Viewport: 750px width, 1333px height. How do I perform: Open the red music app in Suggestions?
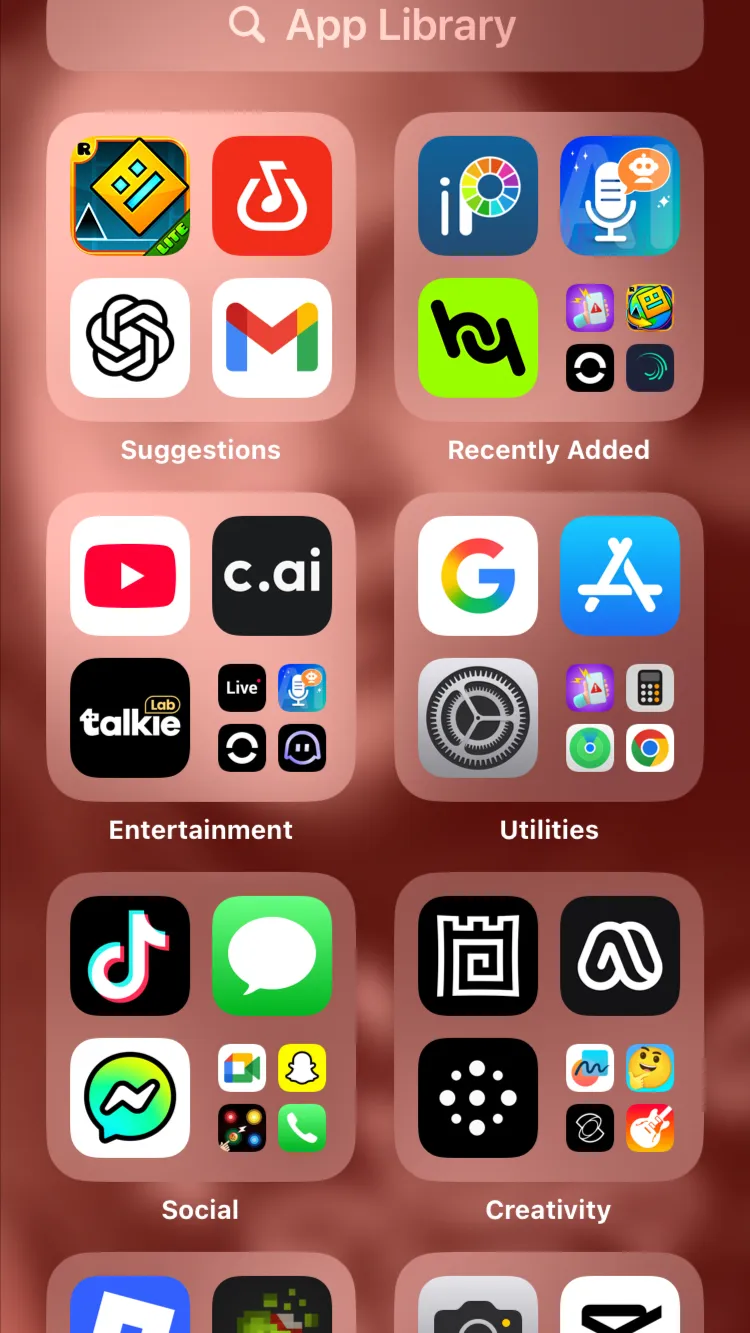(272, 196)
